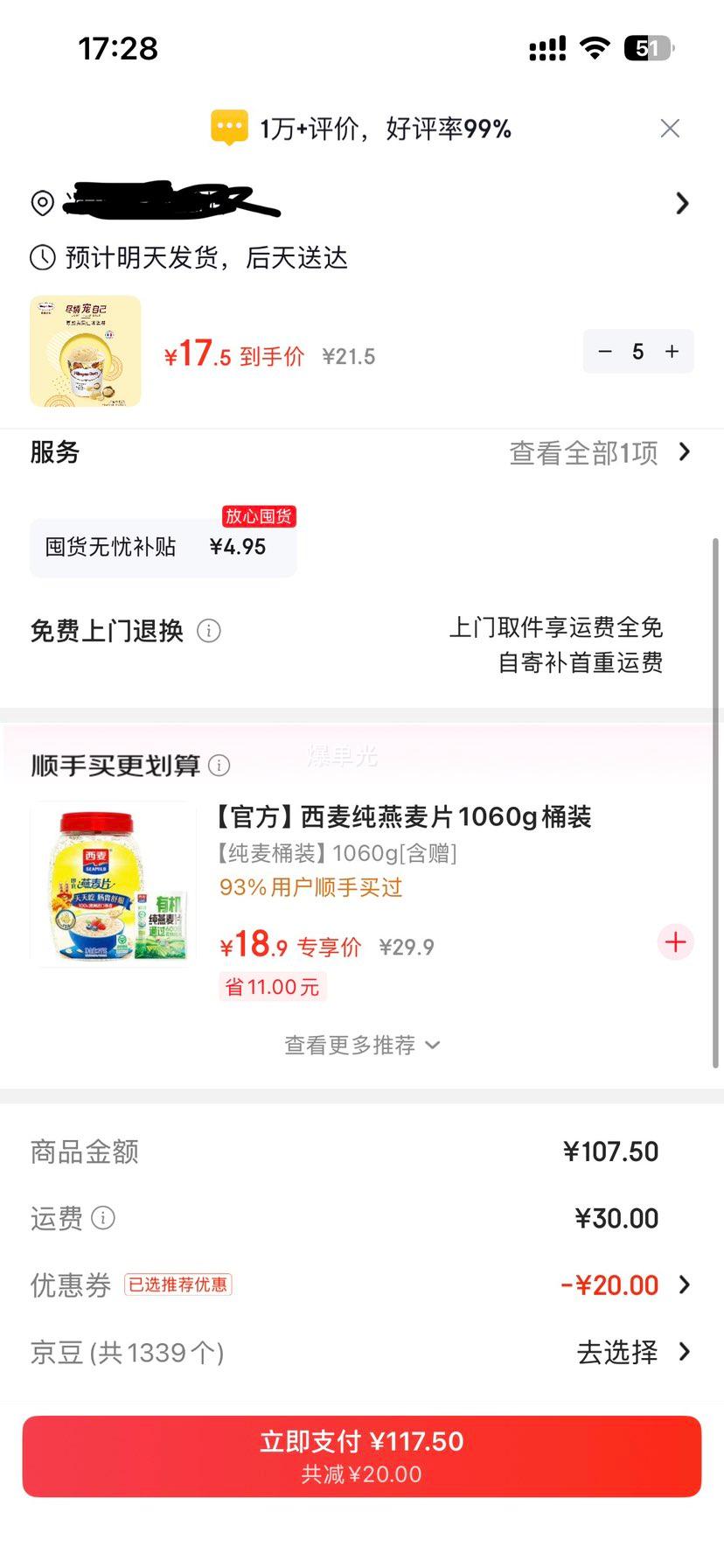The height and width of the screenshot is (1568, 724).
Task: Increase item quantity with plus stepper
Action: click(x=671, y=351)
